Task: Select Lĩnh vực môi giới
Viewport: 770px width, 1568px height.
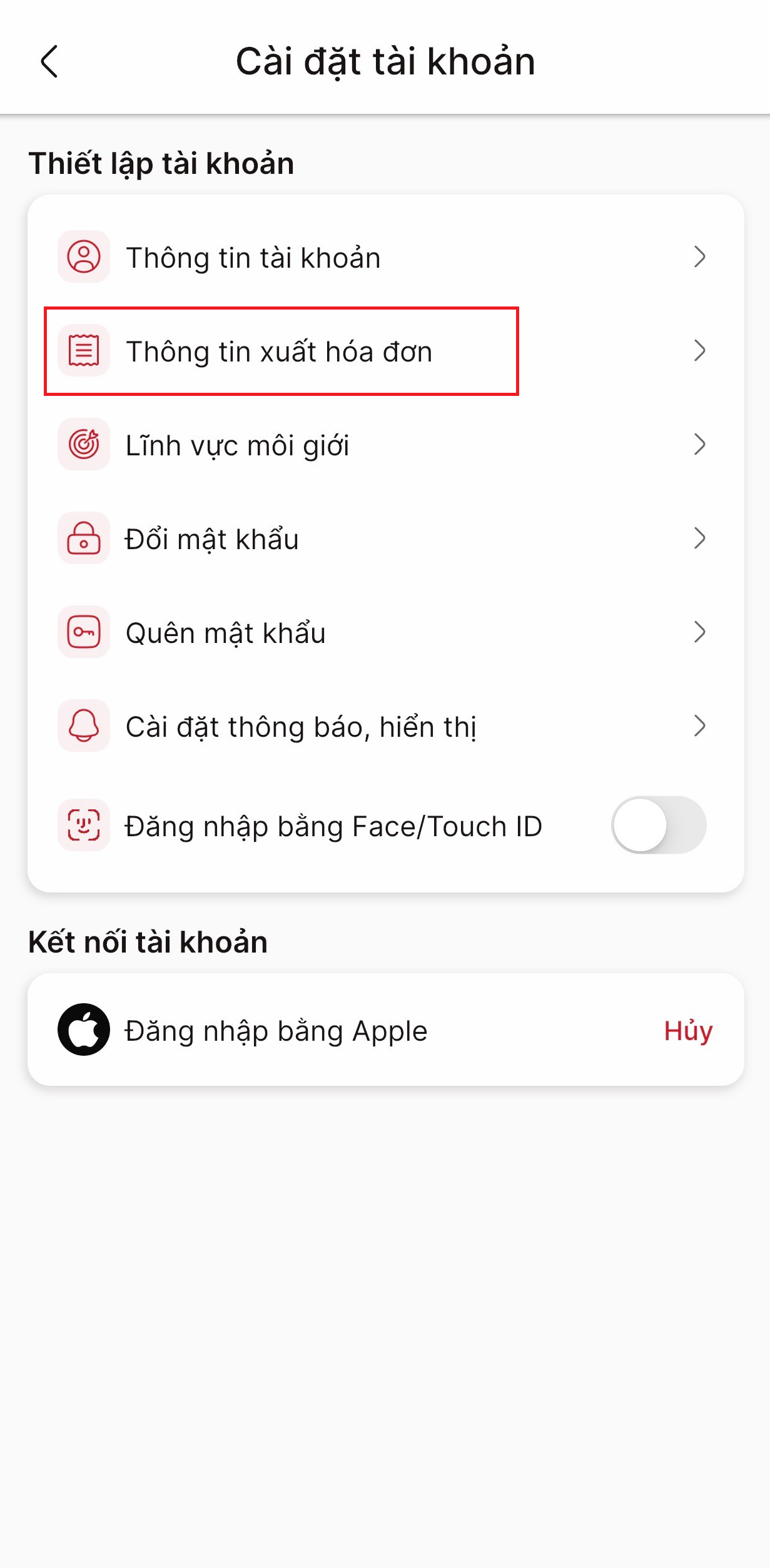Action: point(384,445)
